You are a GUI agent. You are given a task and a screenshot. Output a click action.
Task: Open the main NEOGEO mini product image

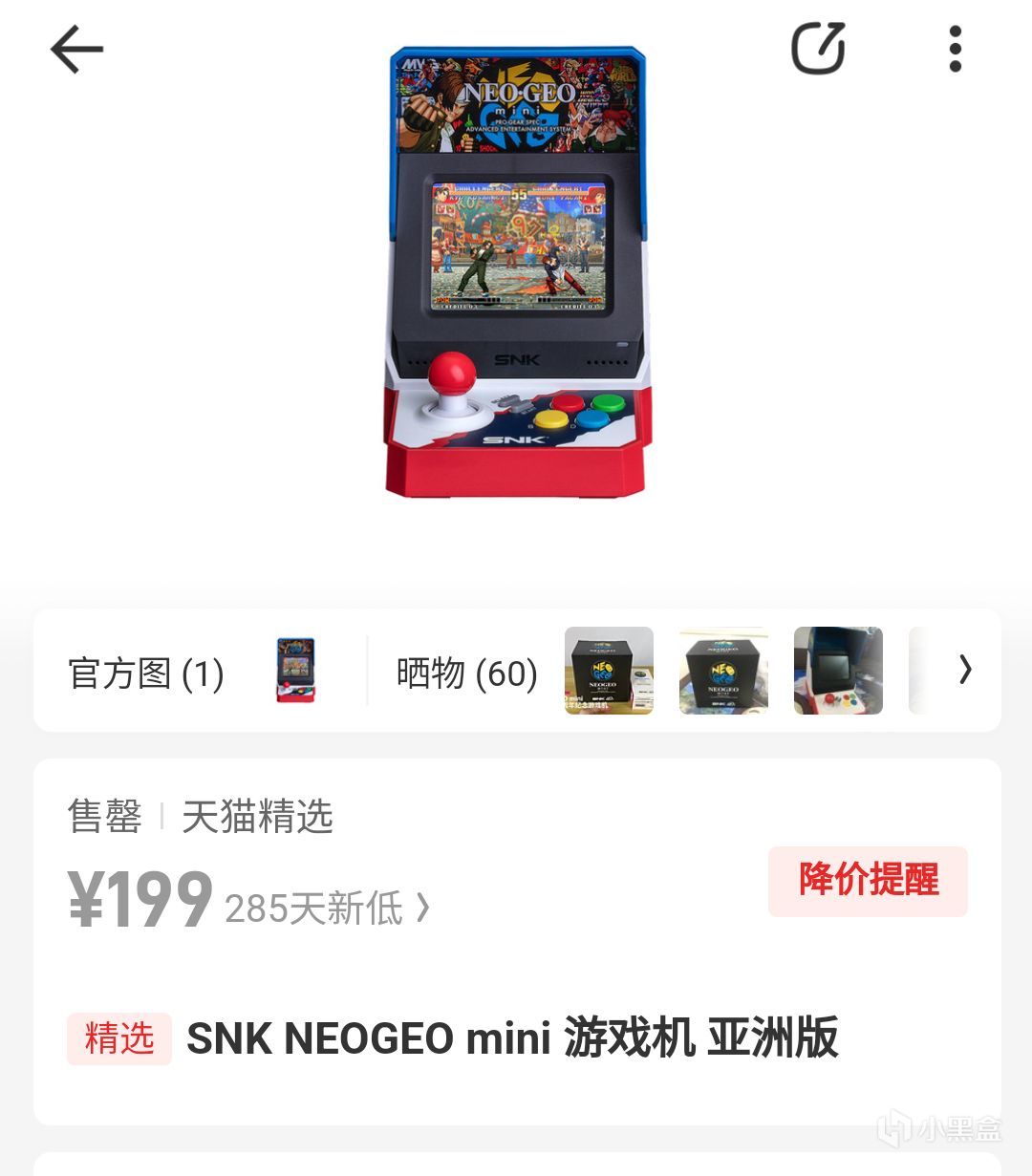(x=516, y=272)
